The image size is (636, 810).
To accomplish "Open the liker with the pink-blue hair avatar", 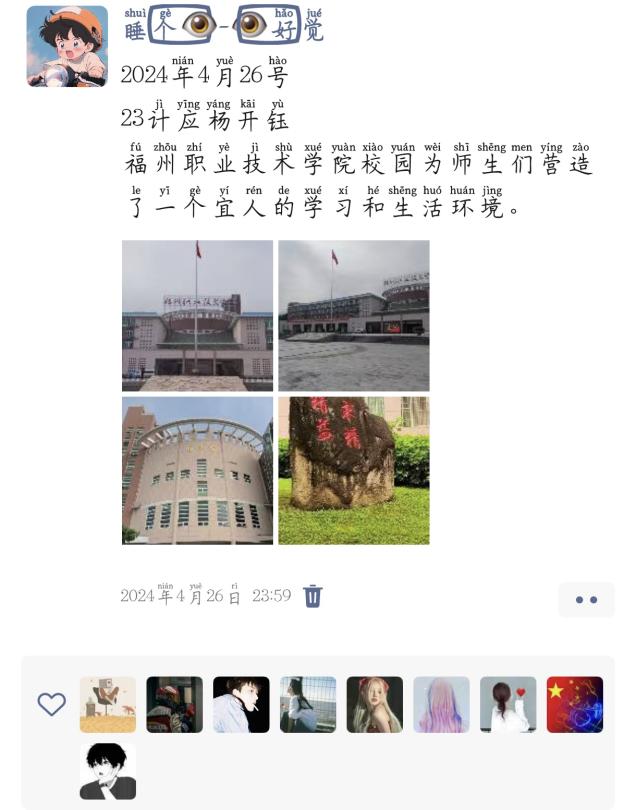I will (441, 704).
